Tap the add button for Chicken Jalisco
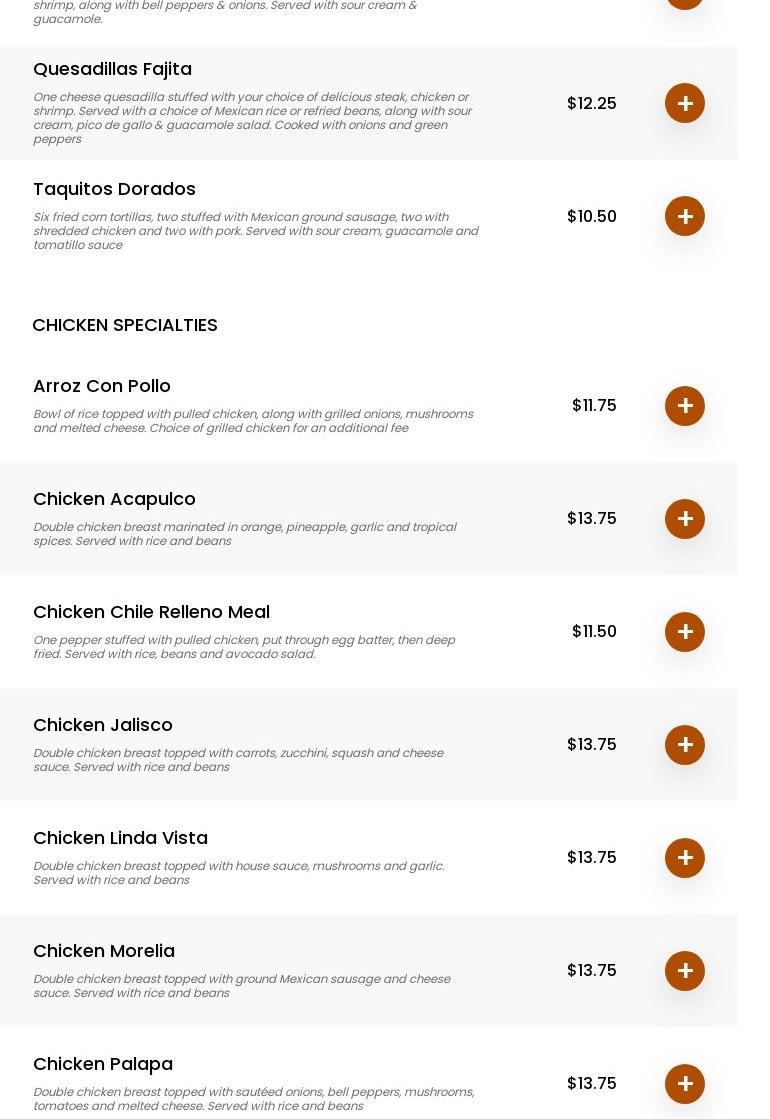770x1119 pixels. (685, 745)
